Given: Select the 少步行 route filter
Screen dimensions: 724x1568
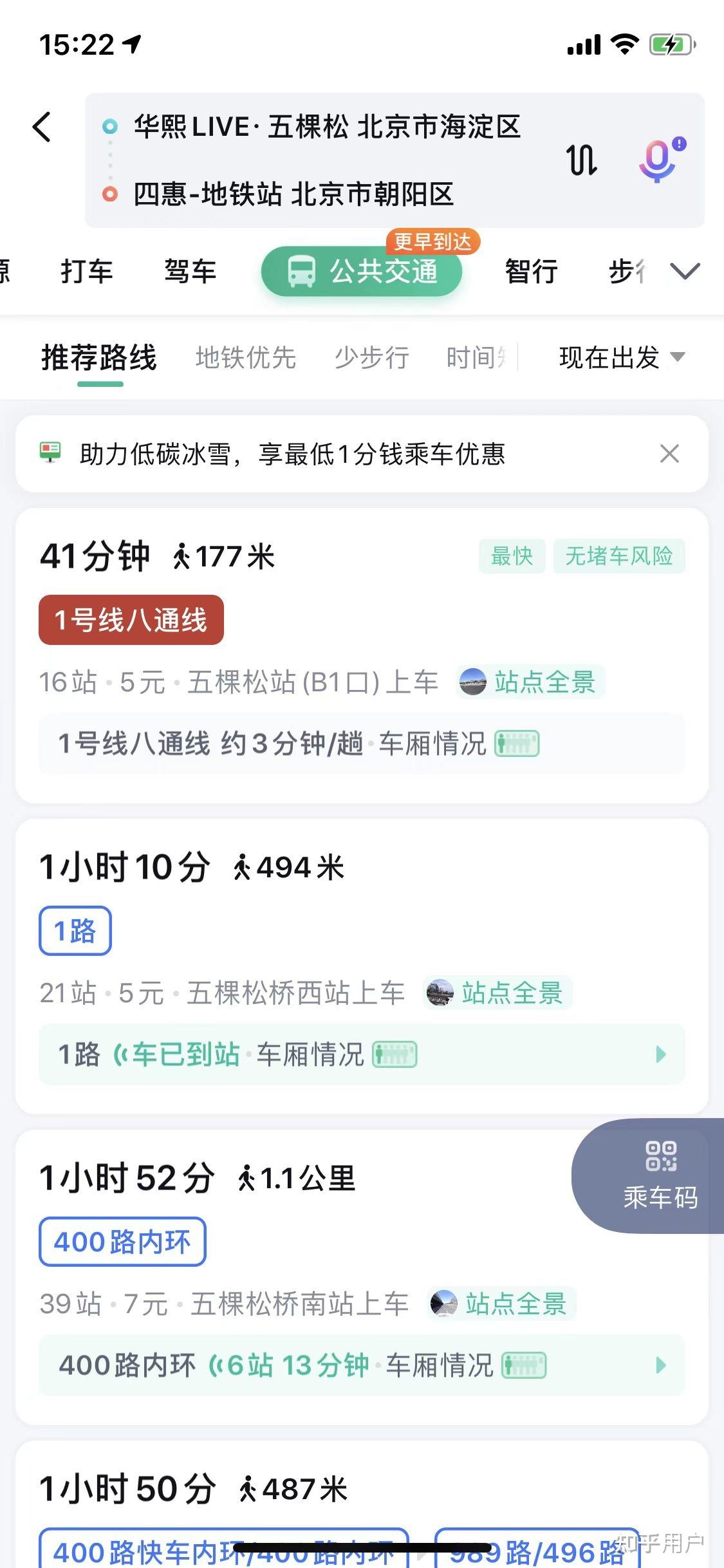Looking at the screenshot, I should click(x=371, y=357).
